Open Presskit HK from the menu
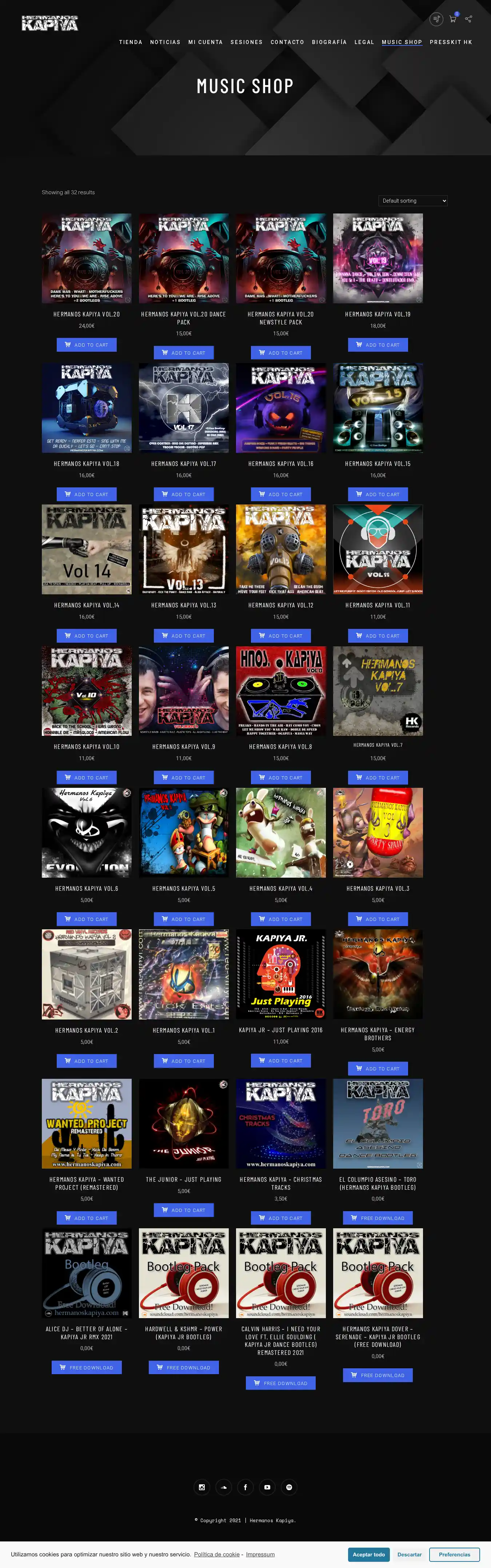 pos(450,42)
